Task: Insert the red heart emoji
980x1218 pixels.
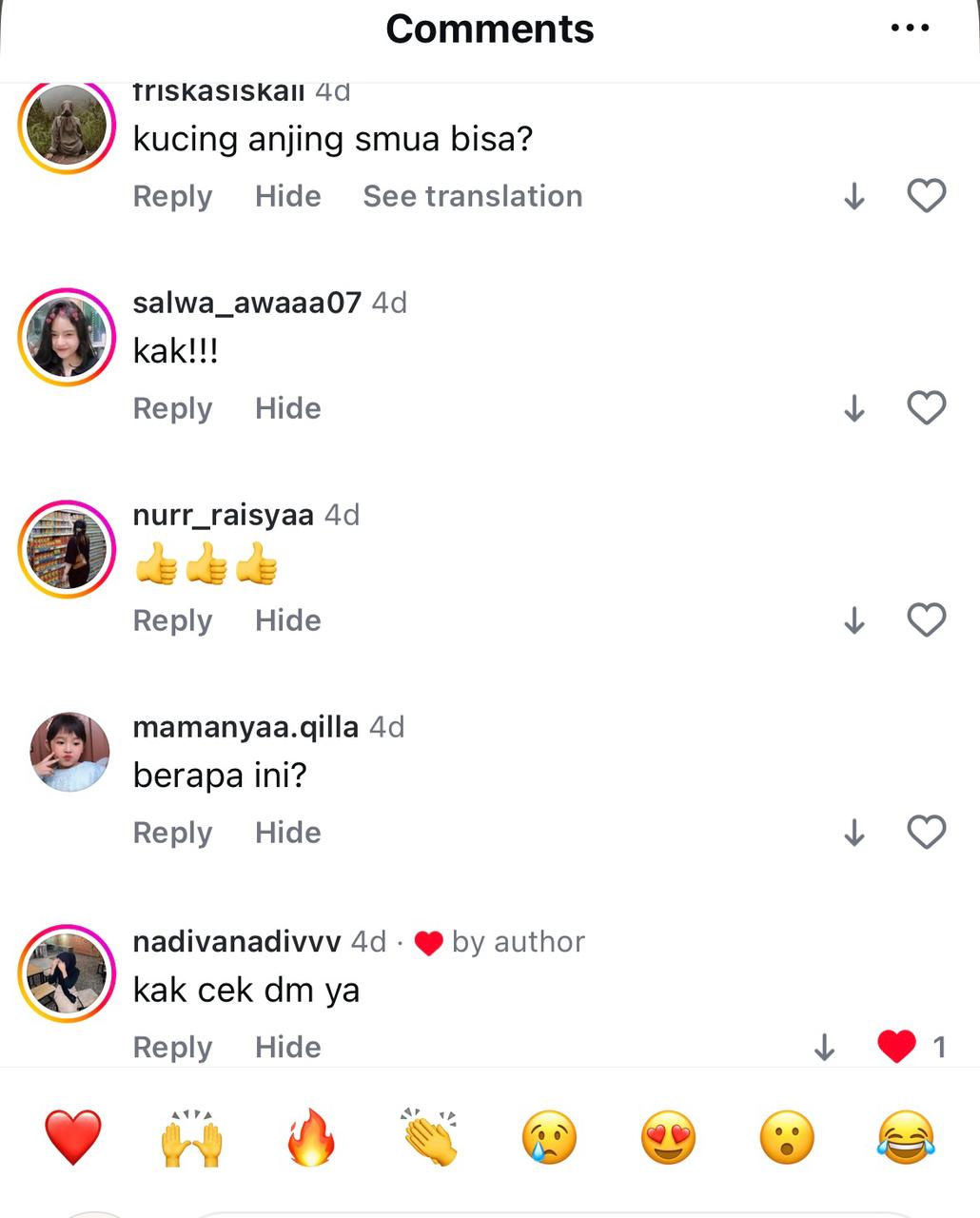Action: pos(73,1137)
